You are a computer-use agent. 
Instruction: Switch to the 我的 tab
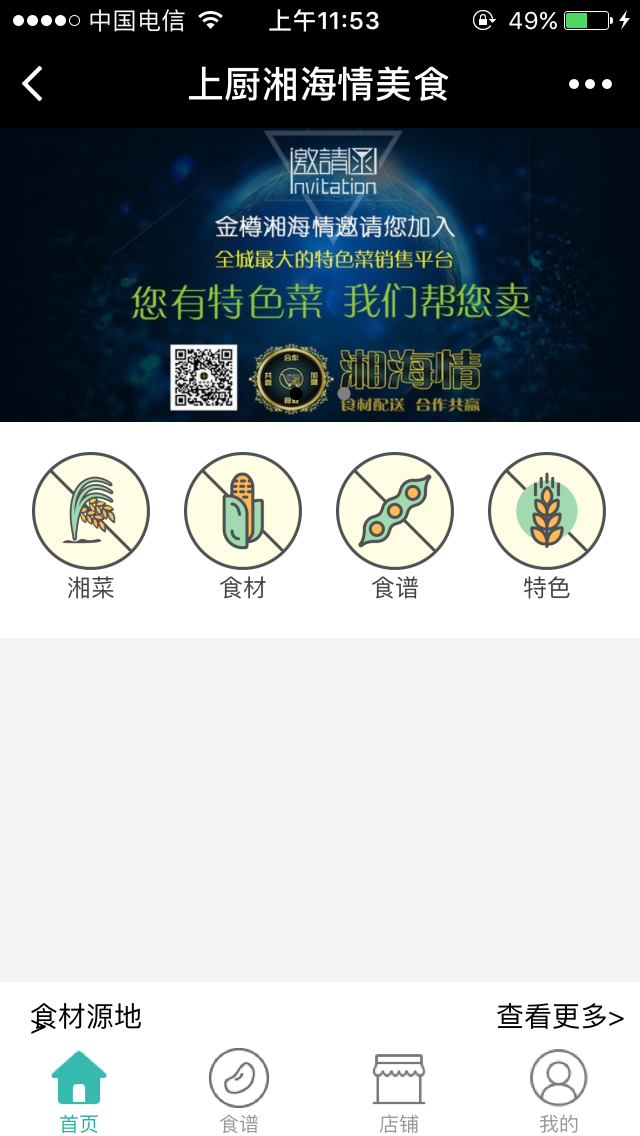559,1092
